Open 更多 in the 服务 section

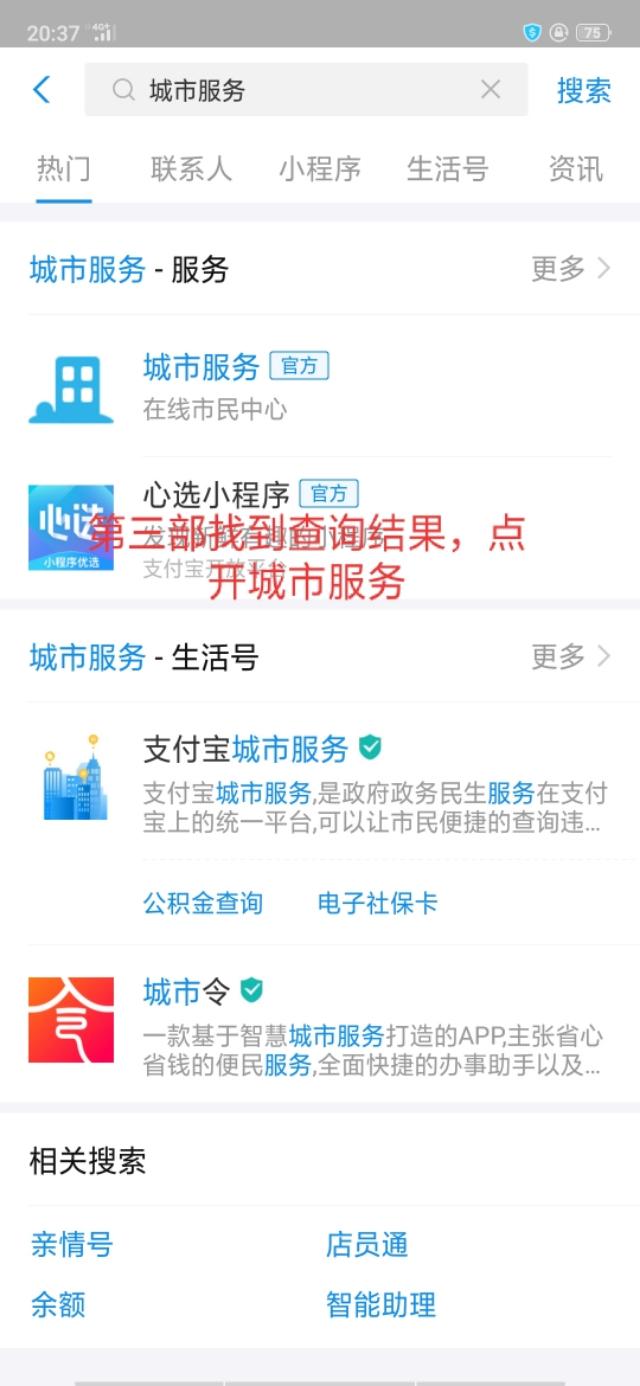pos(570,269)
